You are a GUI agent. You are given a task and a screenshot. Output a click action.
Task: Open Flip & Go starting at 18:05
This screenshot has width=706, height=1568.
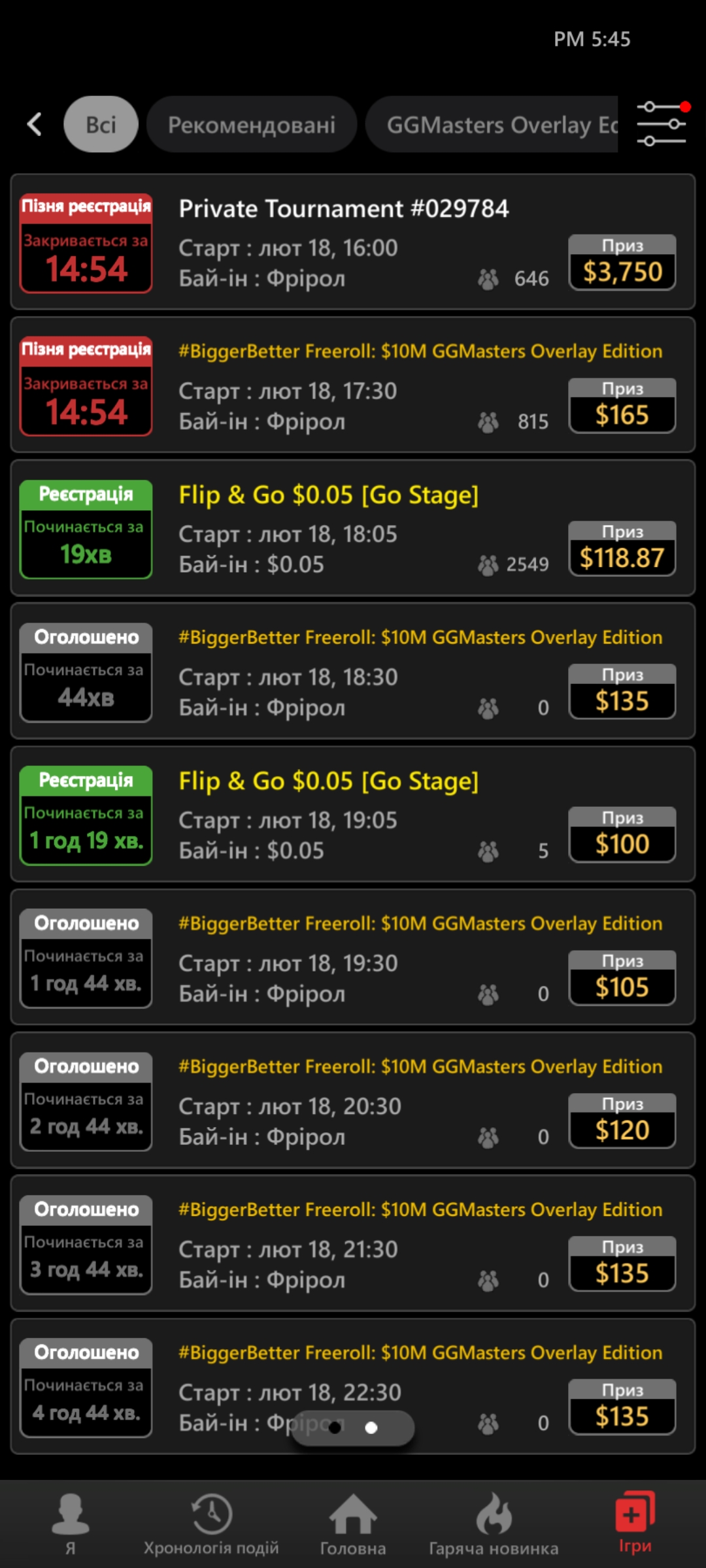click(x=353, y=528)
